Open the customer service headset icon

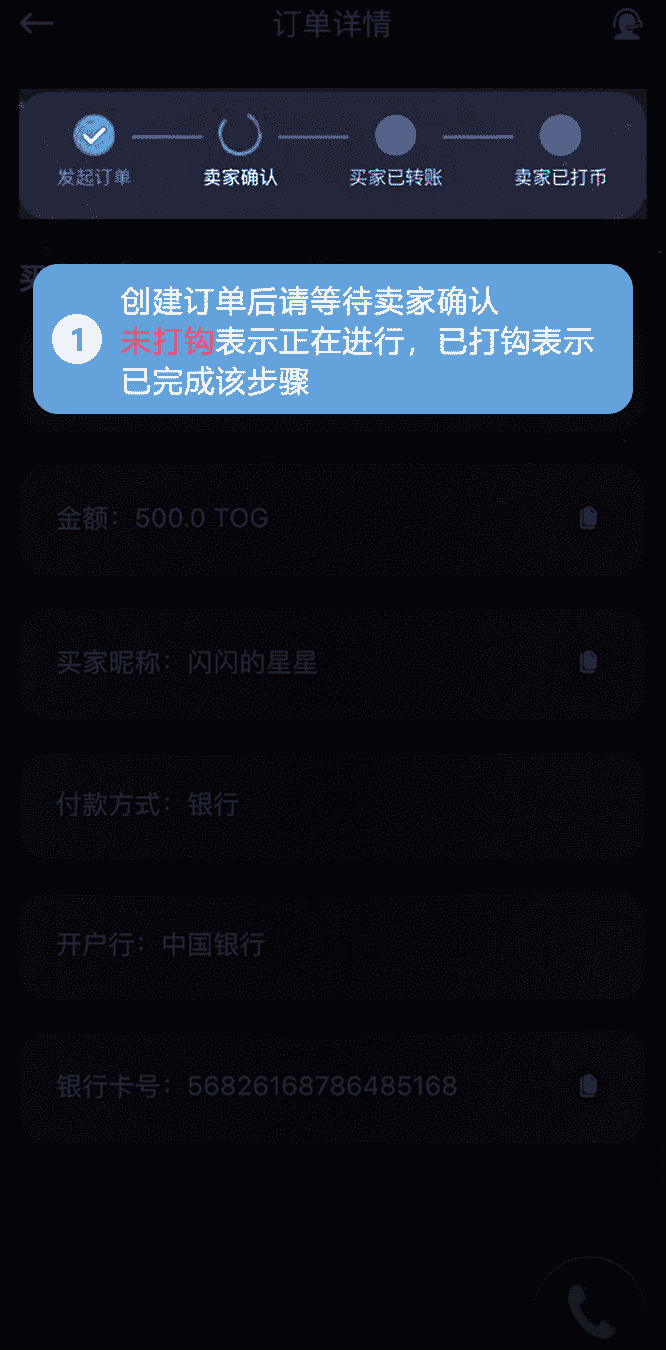(627, 24)
